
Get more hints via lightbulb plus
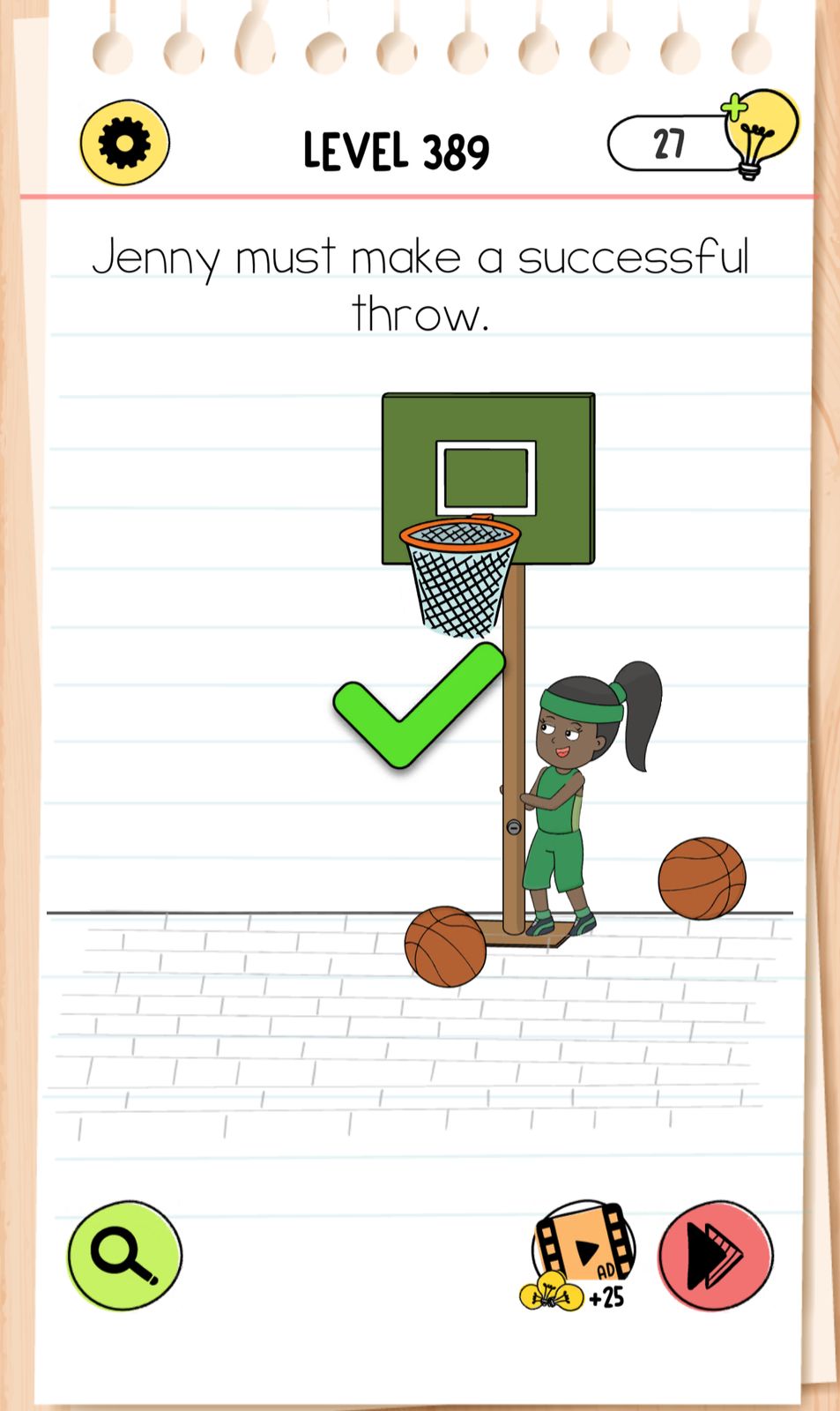click(758, 134)
